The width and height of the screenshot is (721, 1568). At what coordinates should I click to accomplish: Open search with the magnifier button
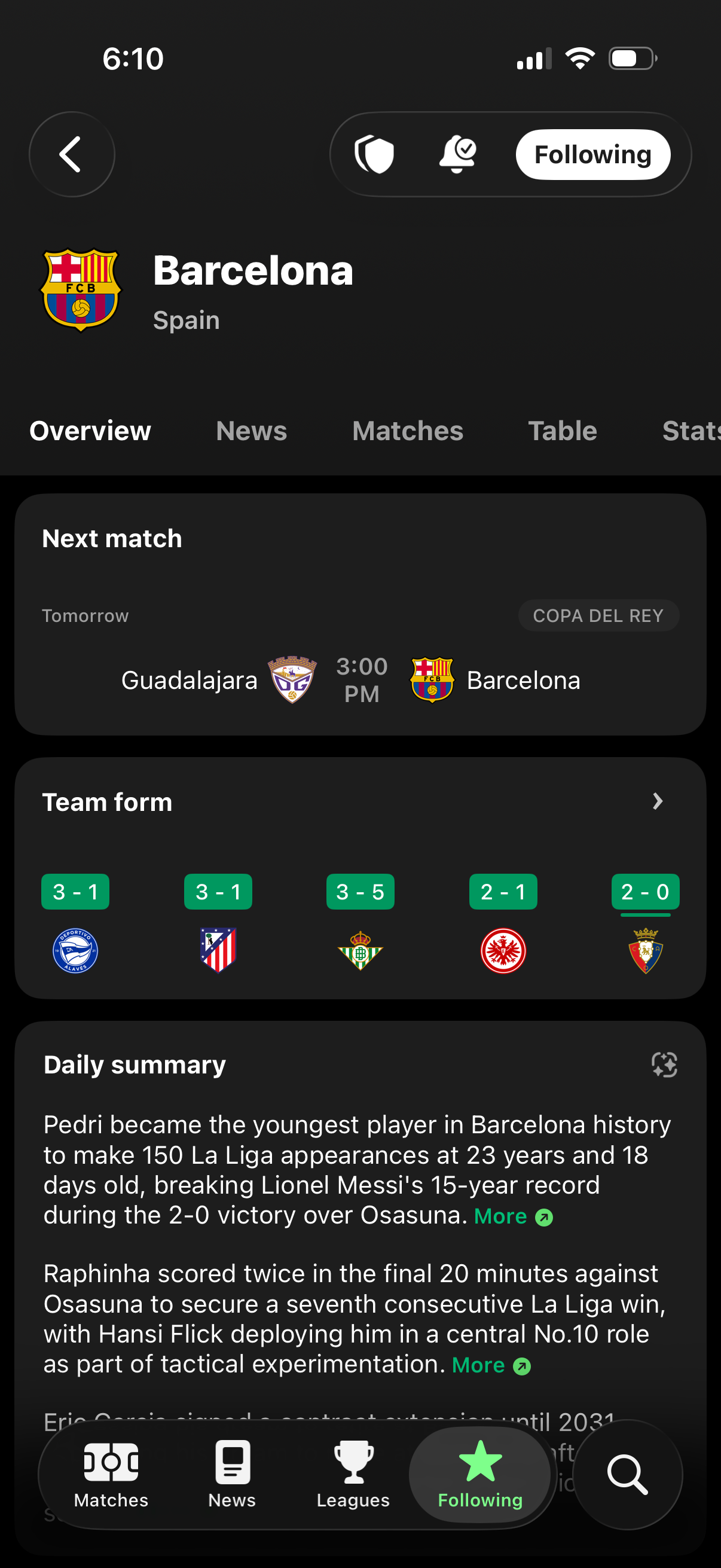click(627, 1474)
